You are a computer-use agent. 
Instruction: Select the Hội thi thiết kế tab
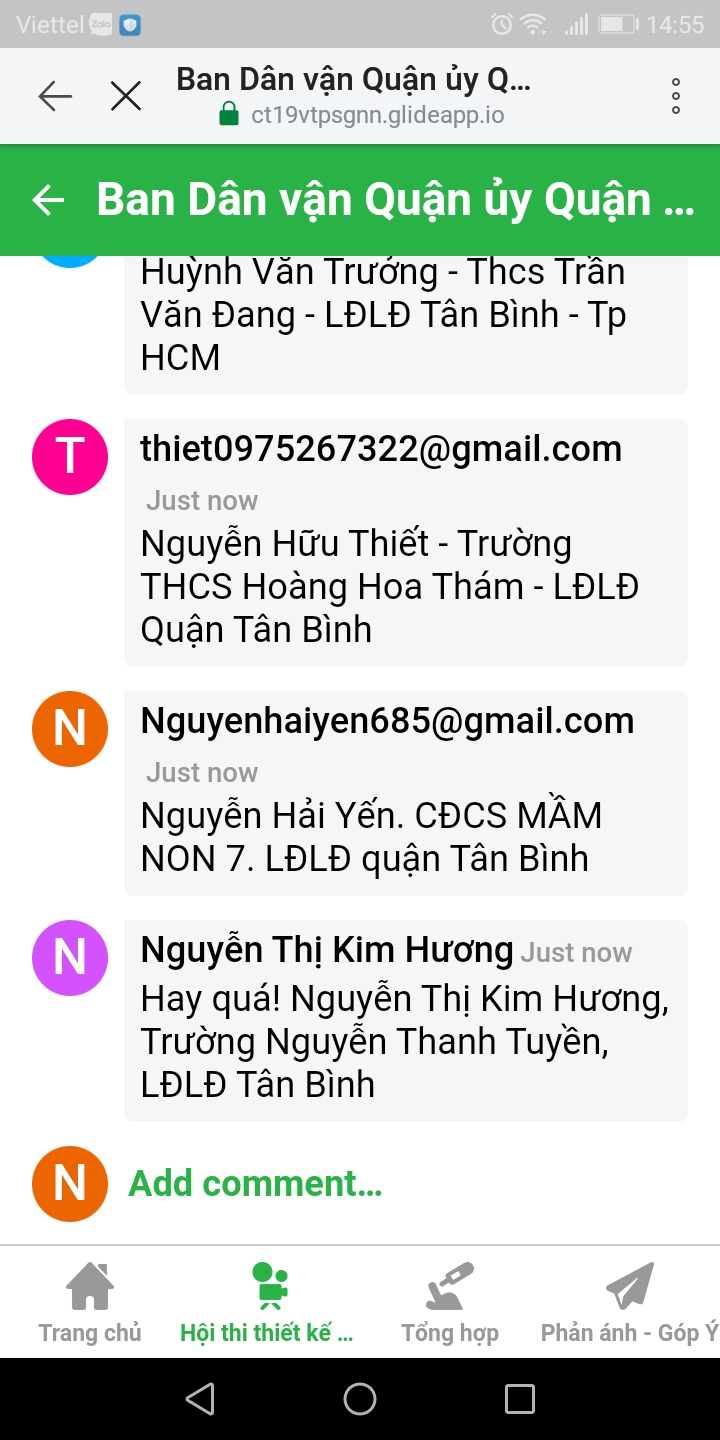pos(268,1302)
